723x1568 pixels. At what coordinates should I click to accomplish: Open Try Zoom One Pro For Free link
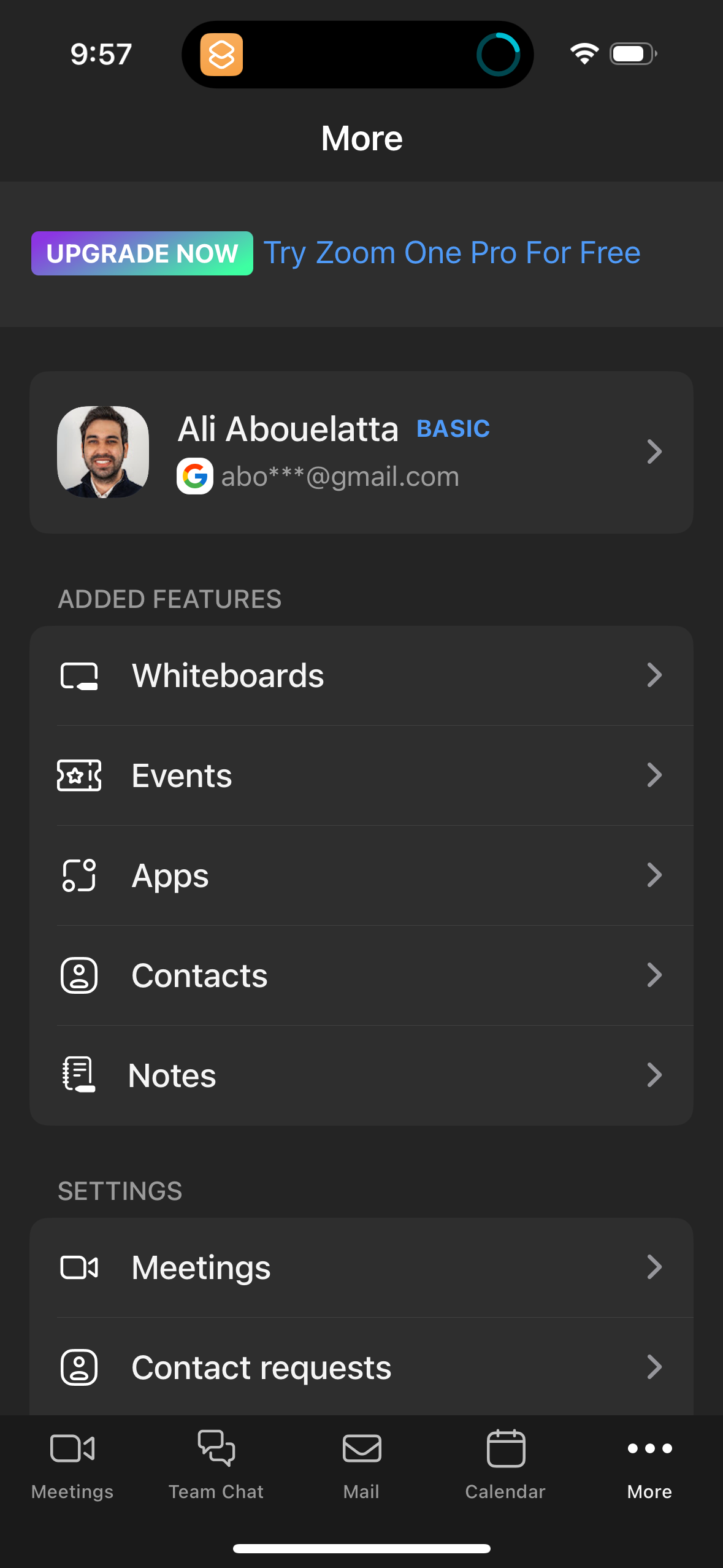452,253
